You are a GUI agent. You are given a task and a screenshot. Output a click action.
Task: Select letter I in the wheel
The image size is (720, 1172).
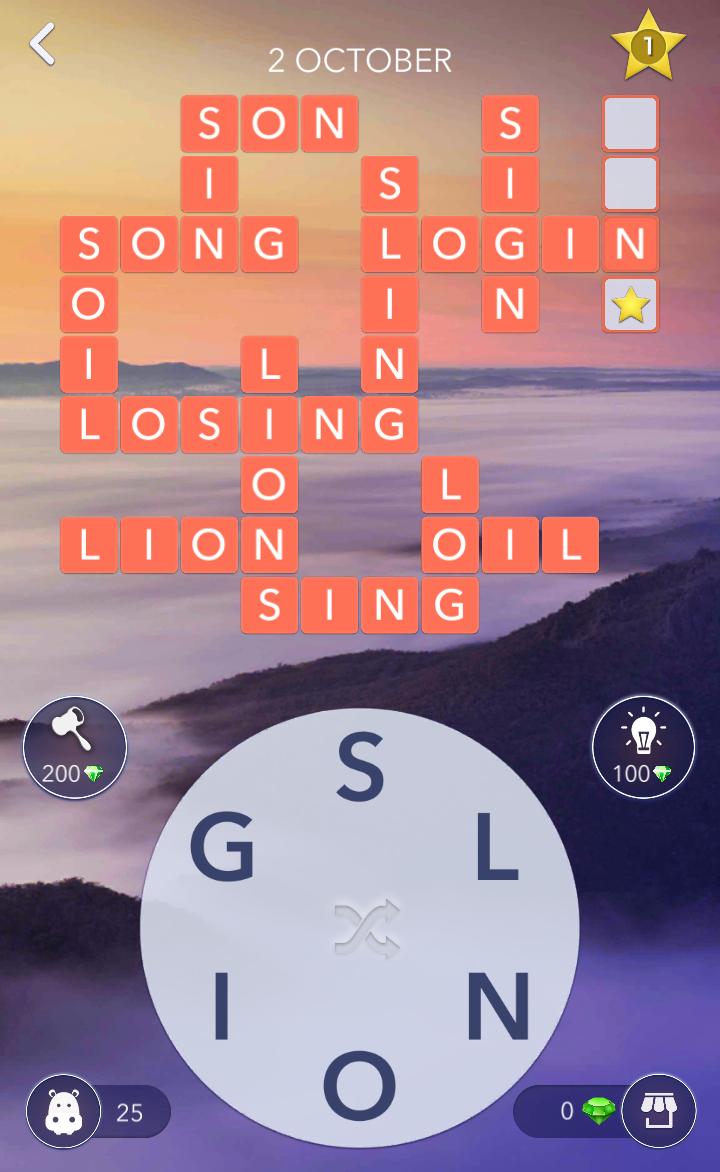[222, 1008]
